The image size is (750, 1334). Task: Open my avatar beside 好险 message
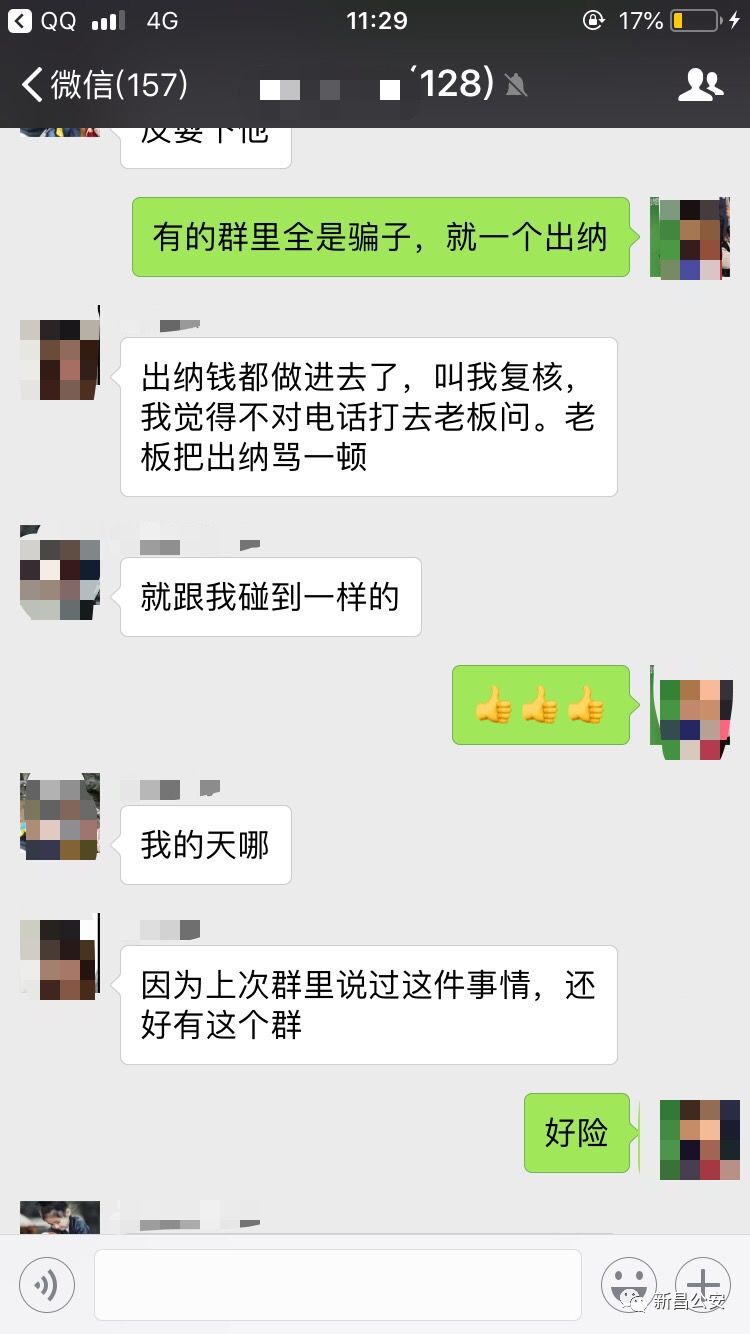[699, 1140]
